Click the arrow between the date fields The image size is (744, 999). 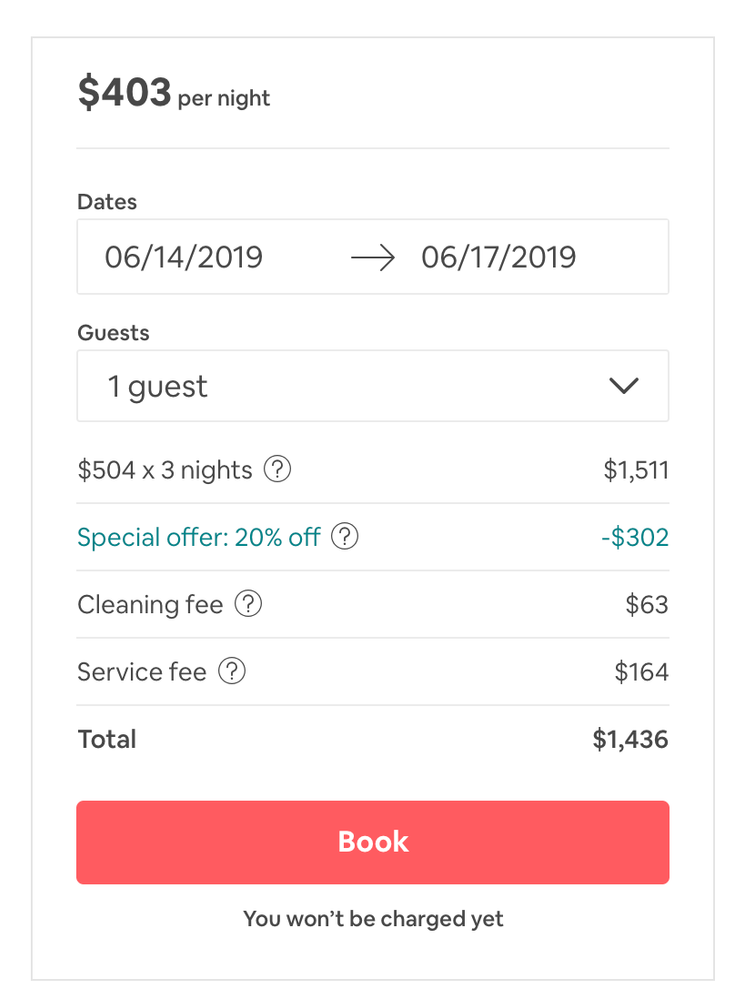click(372, 256)
